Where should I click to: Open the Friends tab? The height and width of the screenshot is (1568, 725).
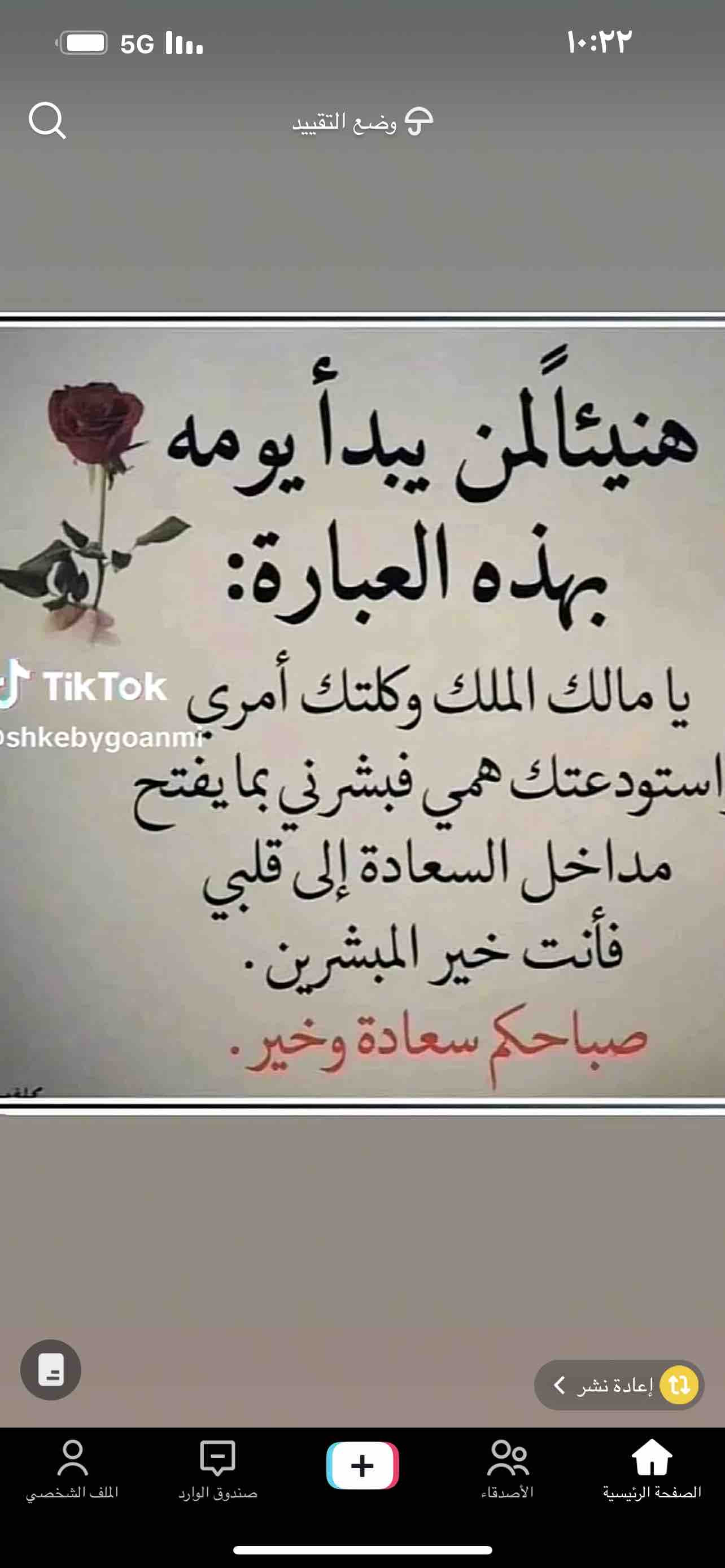(x=507, y=1469)
